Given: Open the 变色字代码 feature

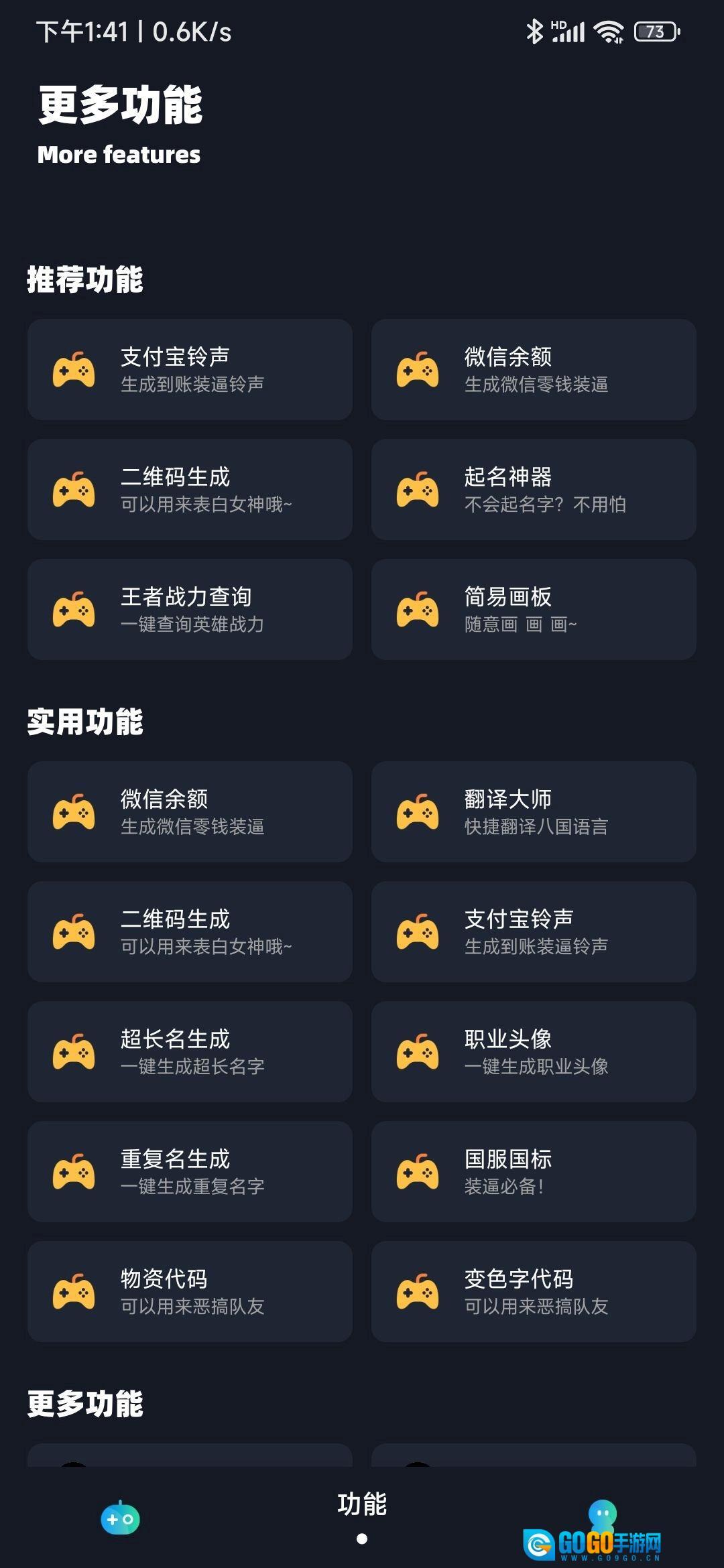Looking at the screenshot, I should pos(534,1292).
